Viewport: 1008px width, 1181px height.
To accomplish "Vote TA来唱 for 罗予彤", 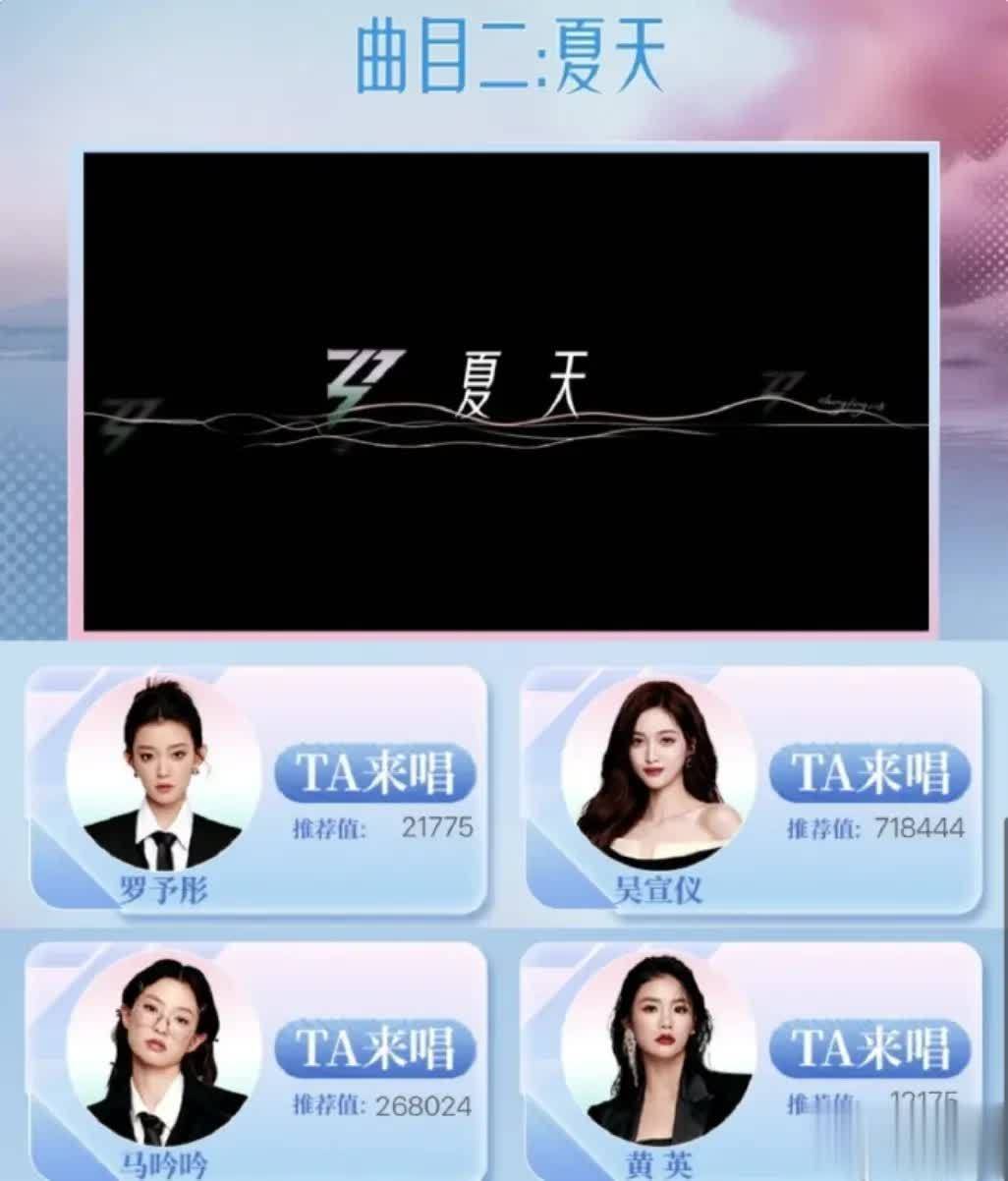I will 375,773.
